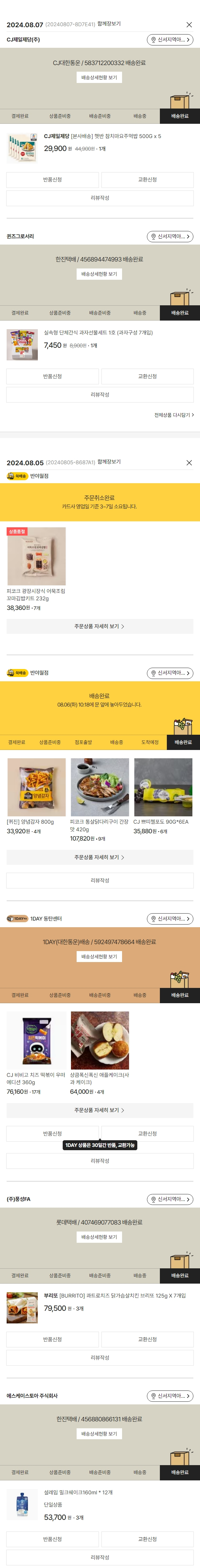
Task: Request 반품신청 for 햇반 참치마요주먹밥
Action: point(52,180)
